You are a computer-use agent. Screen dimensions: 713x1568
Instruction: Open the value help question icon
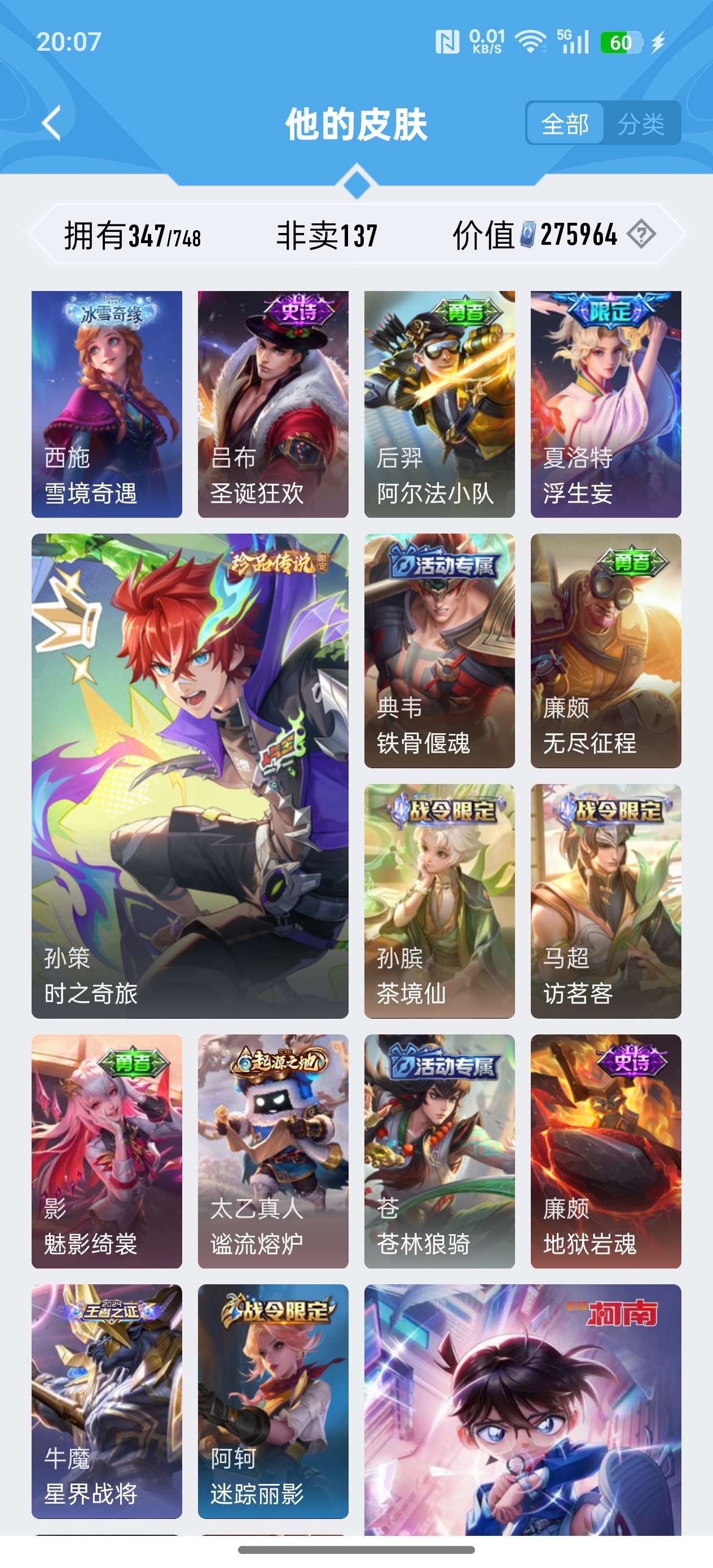[x=641, y=234]
